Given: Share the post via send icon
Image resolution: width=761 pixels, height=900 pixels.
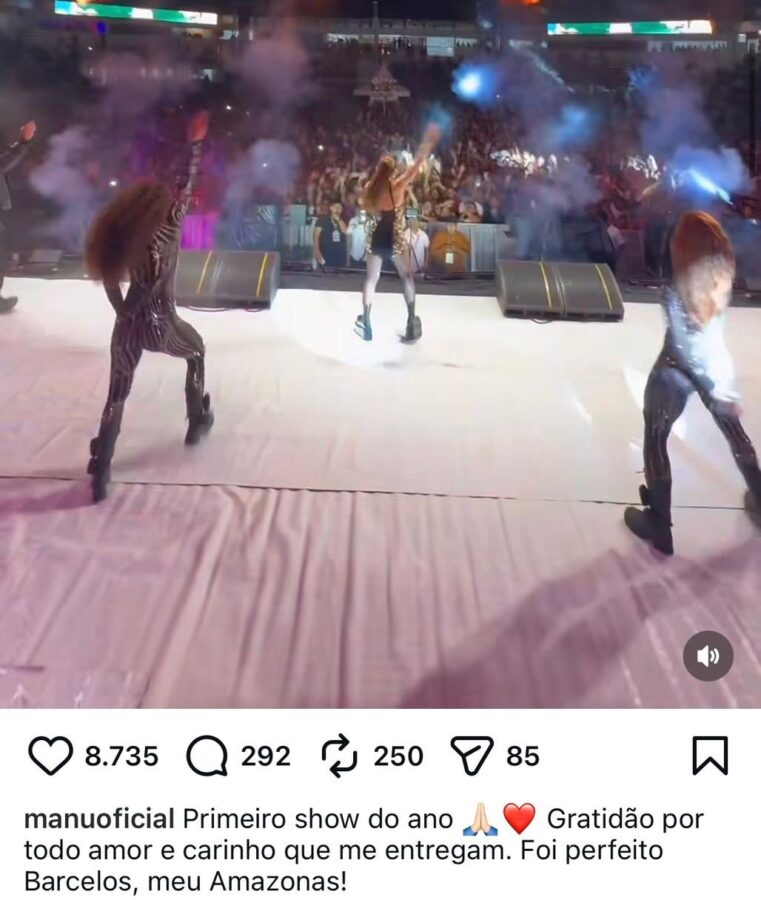Looking at the screenshot, I should [470, 756].
